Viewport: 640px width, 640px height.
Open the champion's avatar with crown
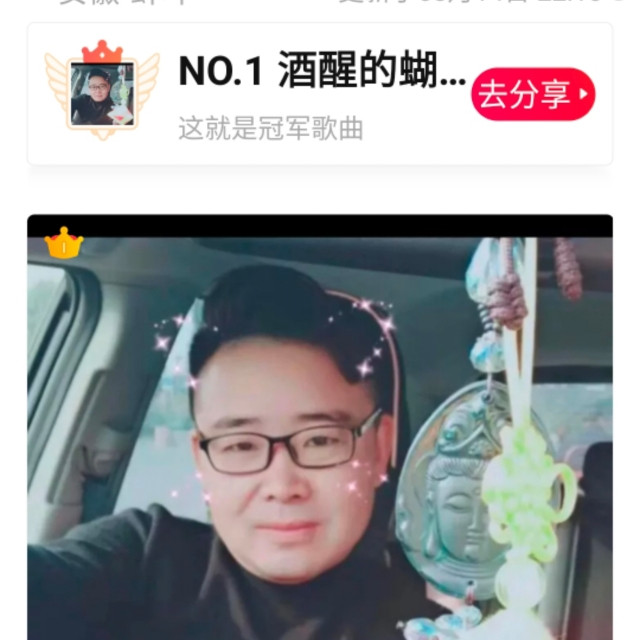tap(102, 91)
